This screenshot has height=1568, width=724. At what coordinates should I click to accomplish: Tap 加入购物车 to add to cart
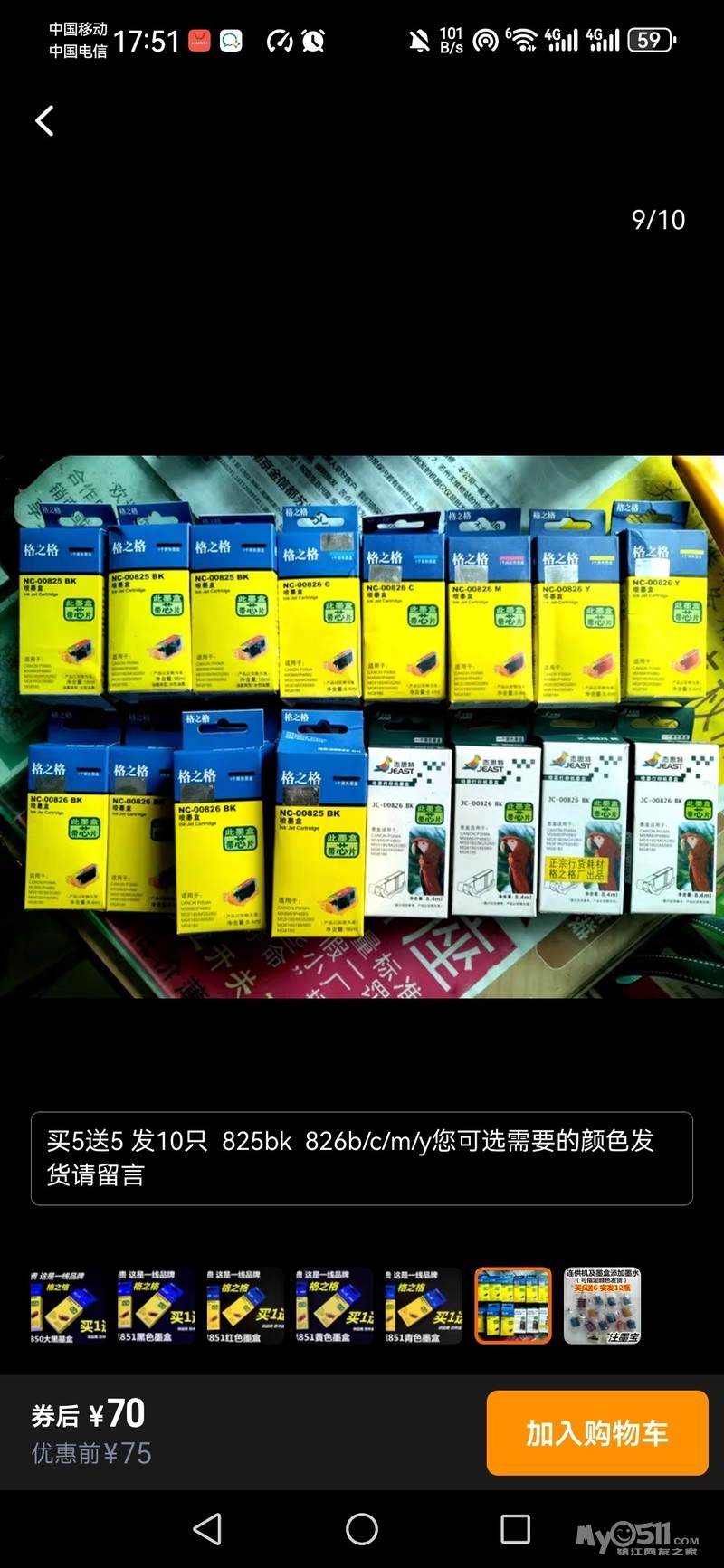597,1432
